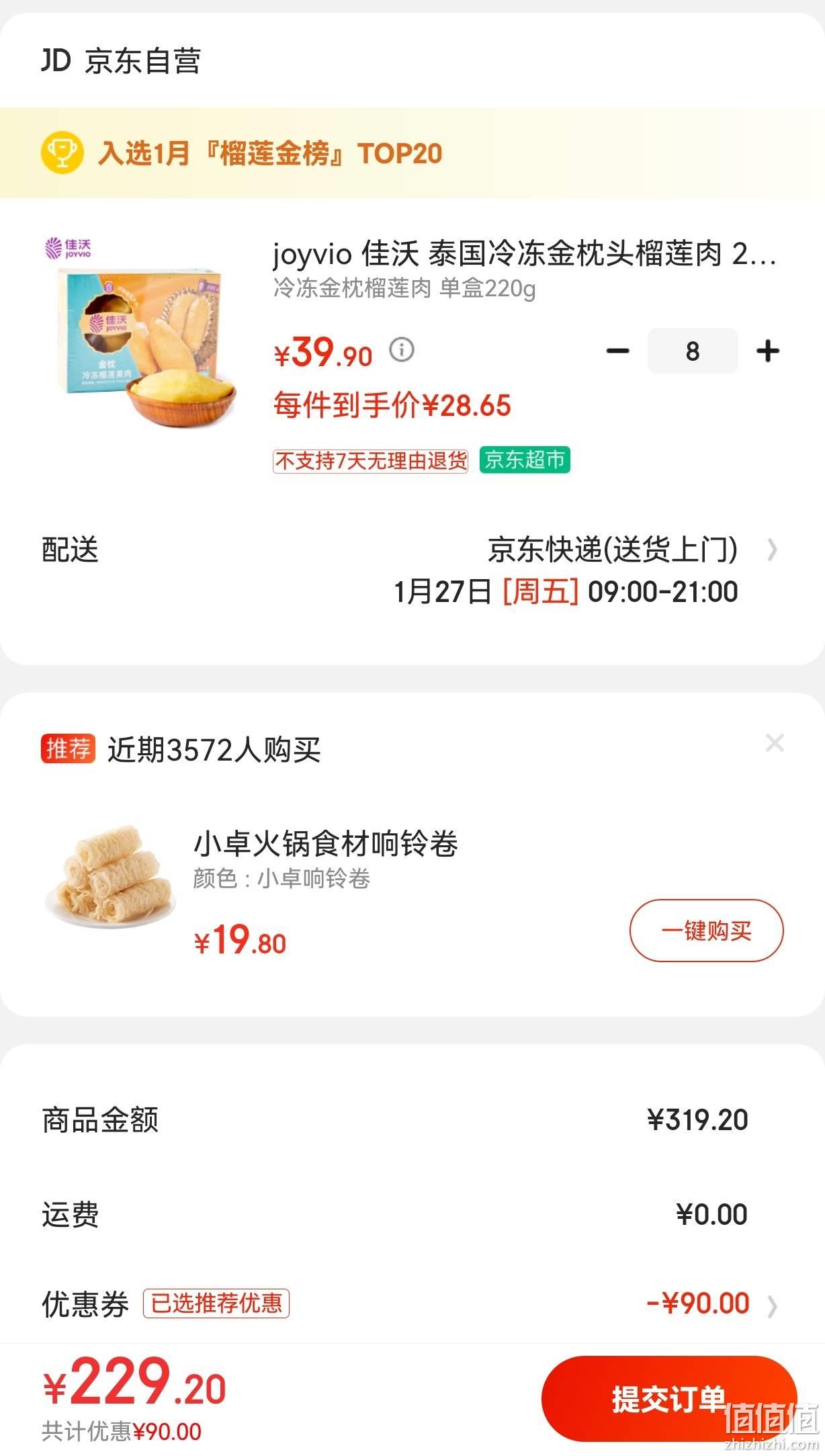Submit the order with 提交订单
The height and width of the screenshot is (1456, 825).
pyautogui.click(x=669, y=1399)
